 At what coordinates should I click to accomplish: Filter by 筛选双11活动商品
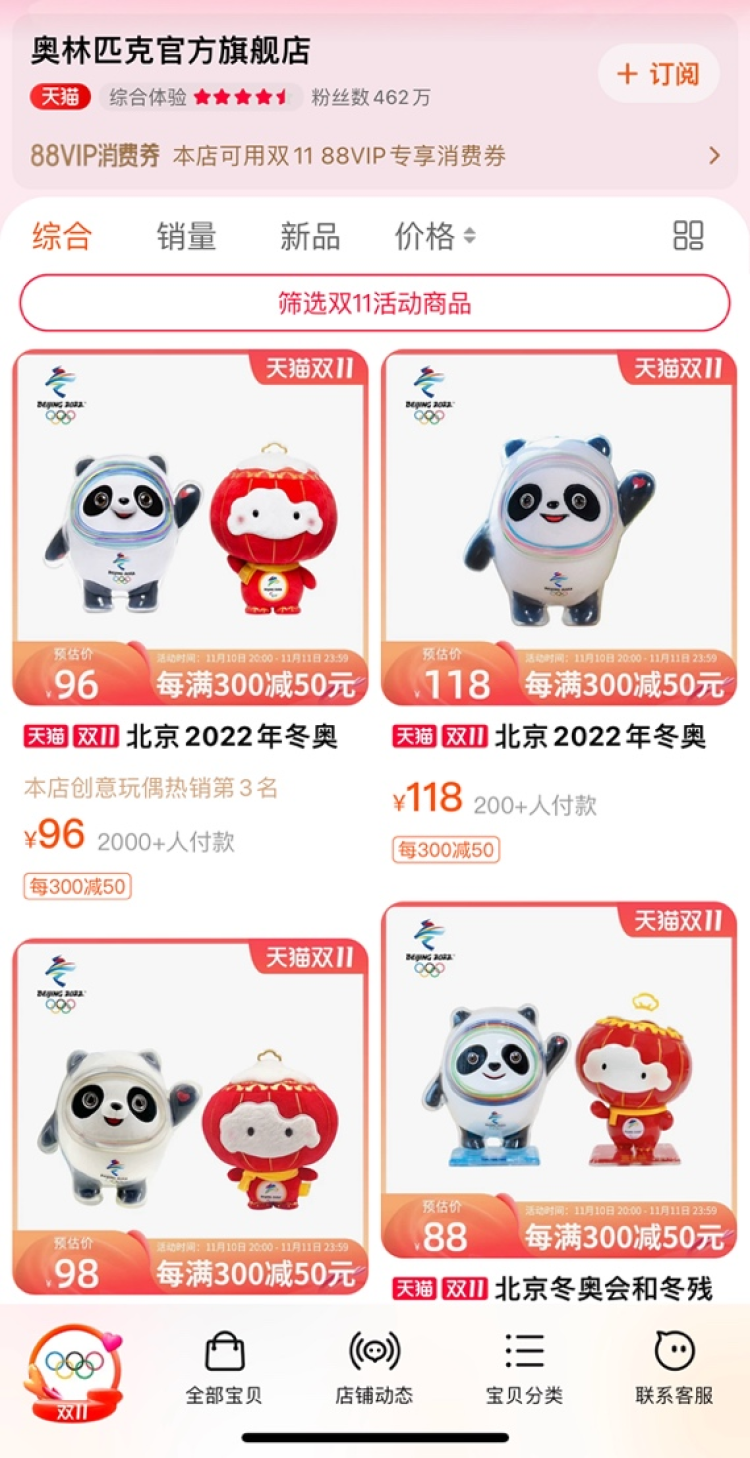[x=375, y=303]
